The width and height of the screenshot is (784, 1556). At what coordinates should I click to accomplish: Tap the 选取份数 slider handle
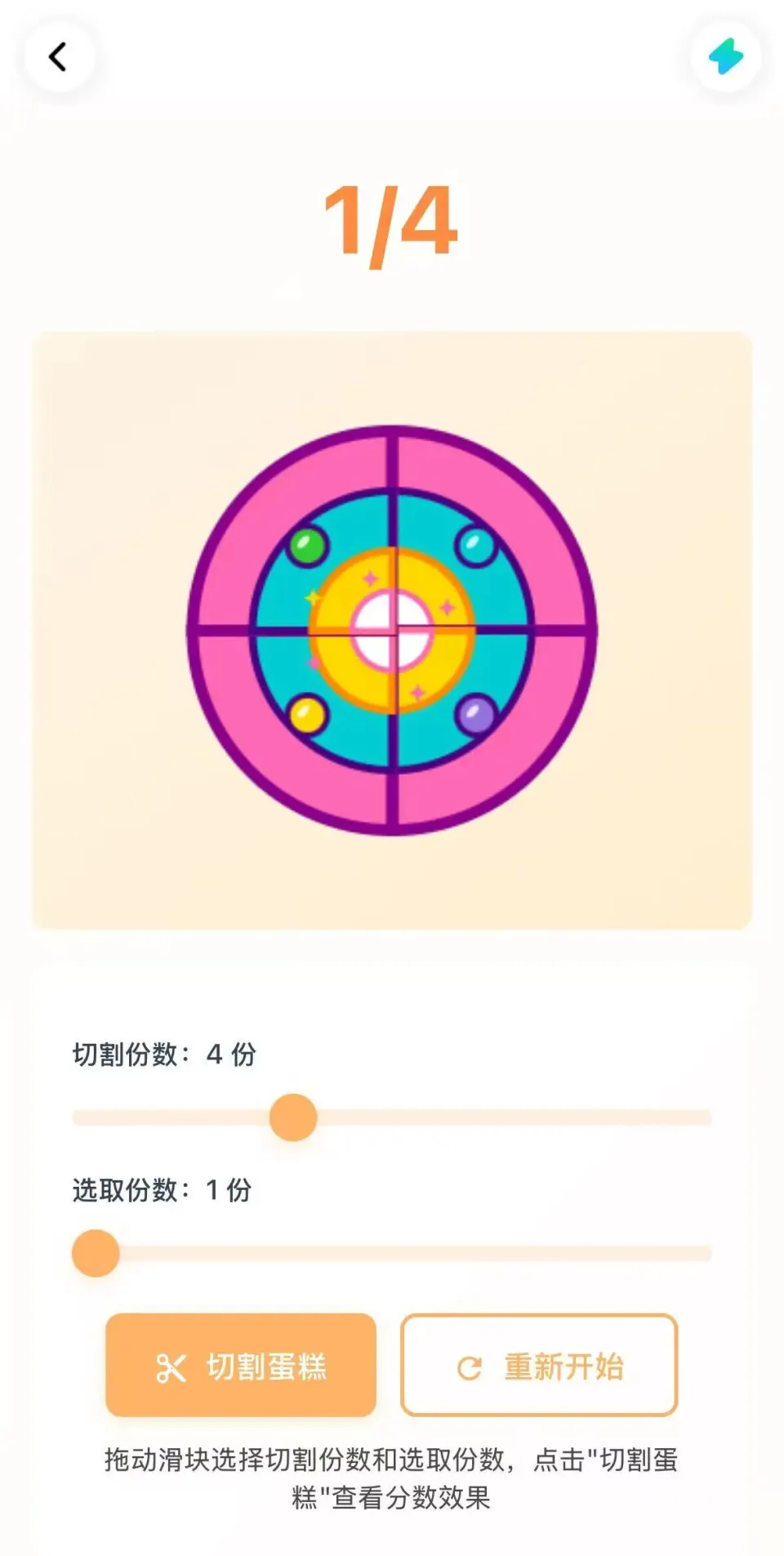coord(96,1252)
